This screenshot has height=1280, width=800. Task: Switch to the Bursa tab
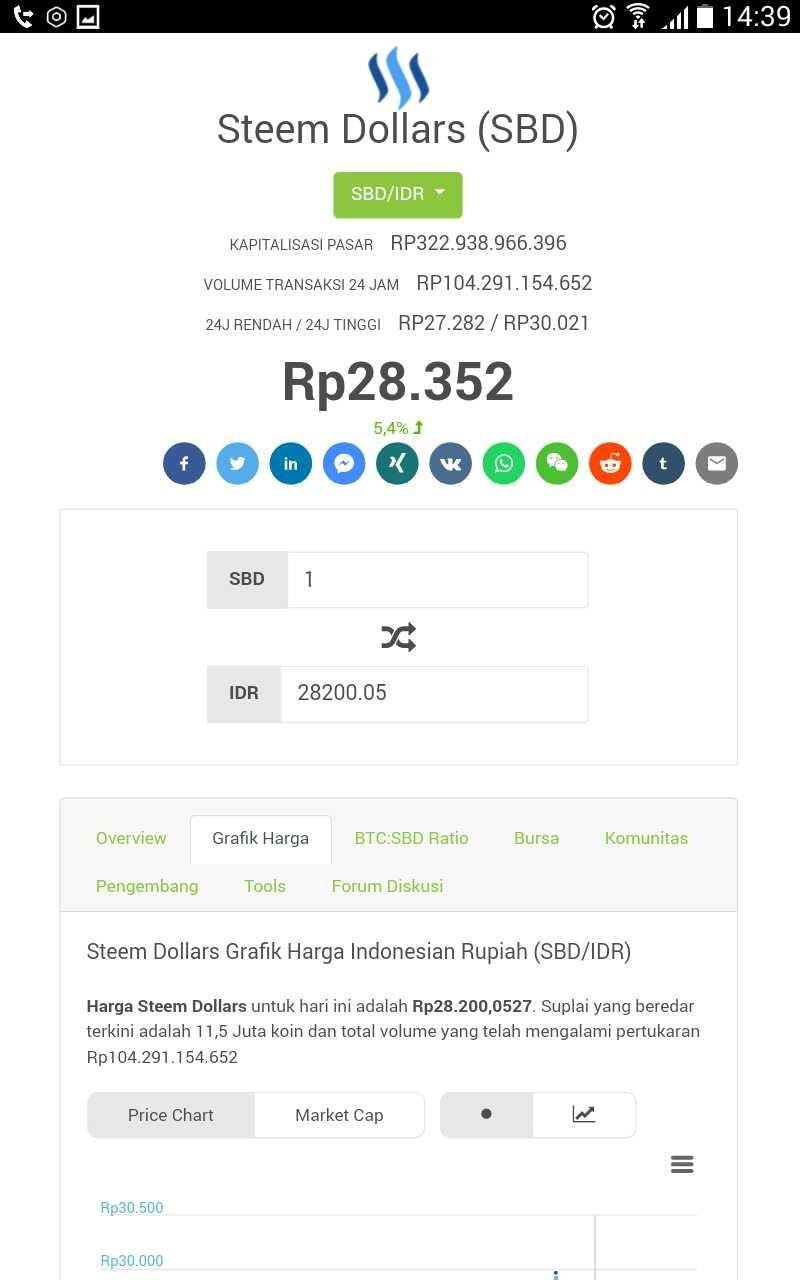pos(536,838)
